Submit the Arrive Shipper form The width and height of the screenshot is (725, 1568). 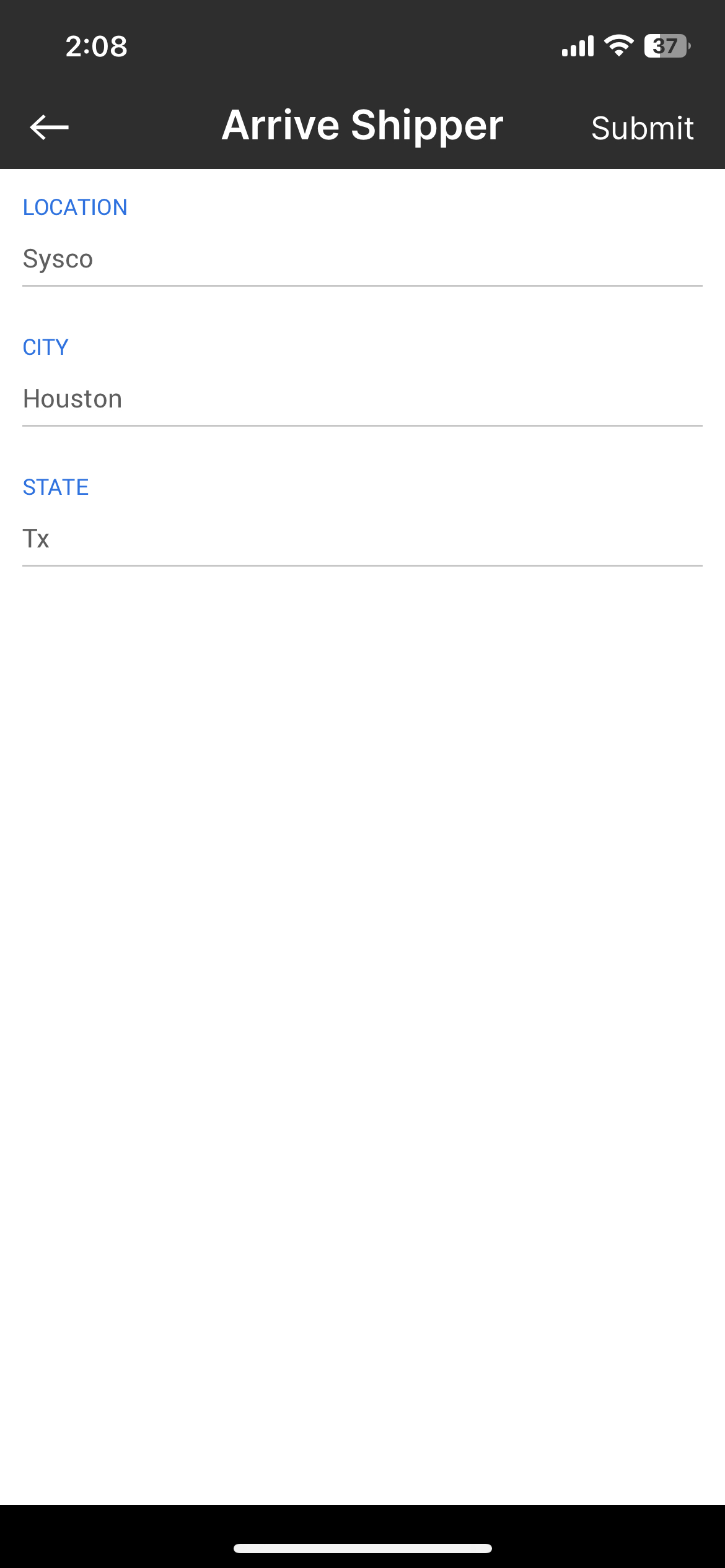click(643, 128)
